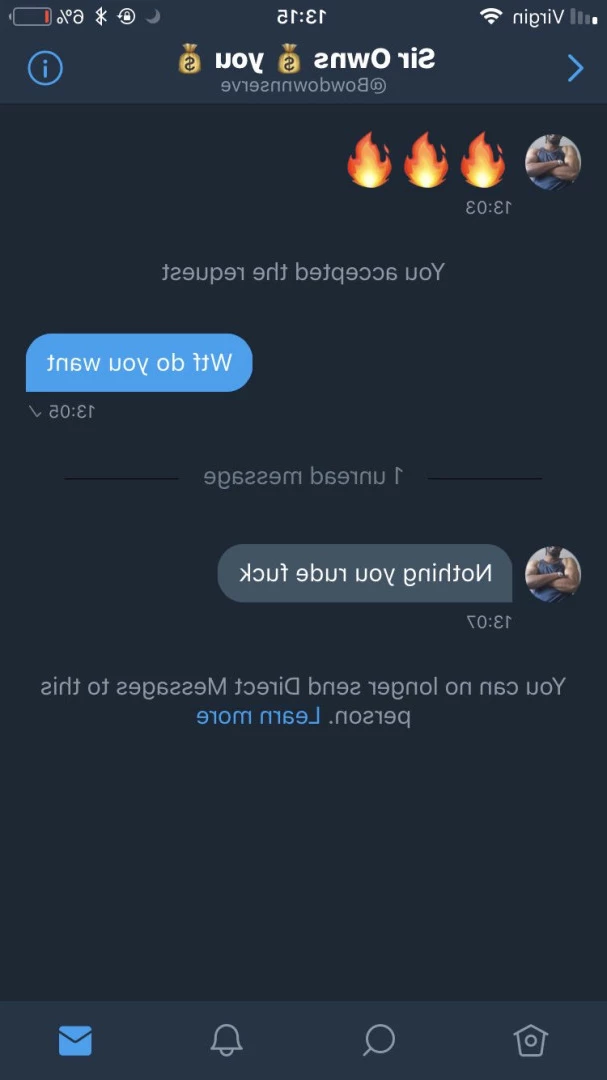Viewport: 607px width, 1080px height.
Task: Switch to the Messages envelope tab
Action: coord(75,1040)
